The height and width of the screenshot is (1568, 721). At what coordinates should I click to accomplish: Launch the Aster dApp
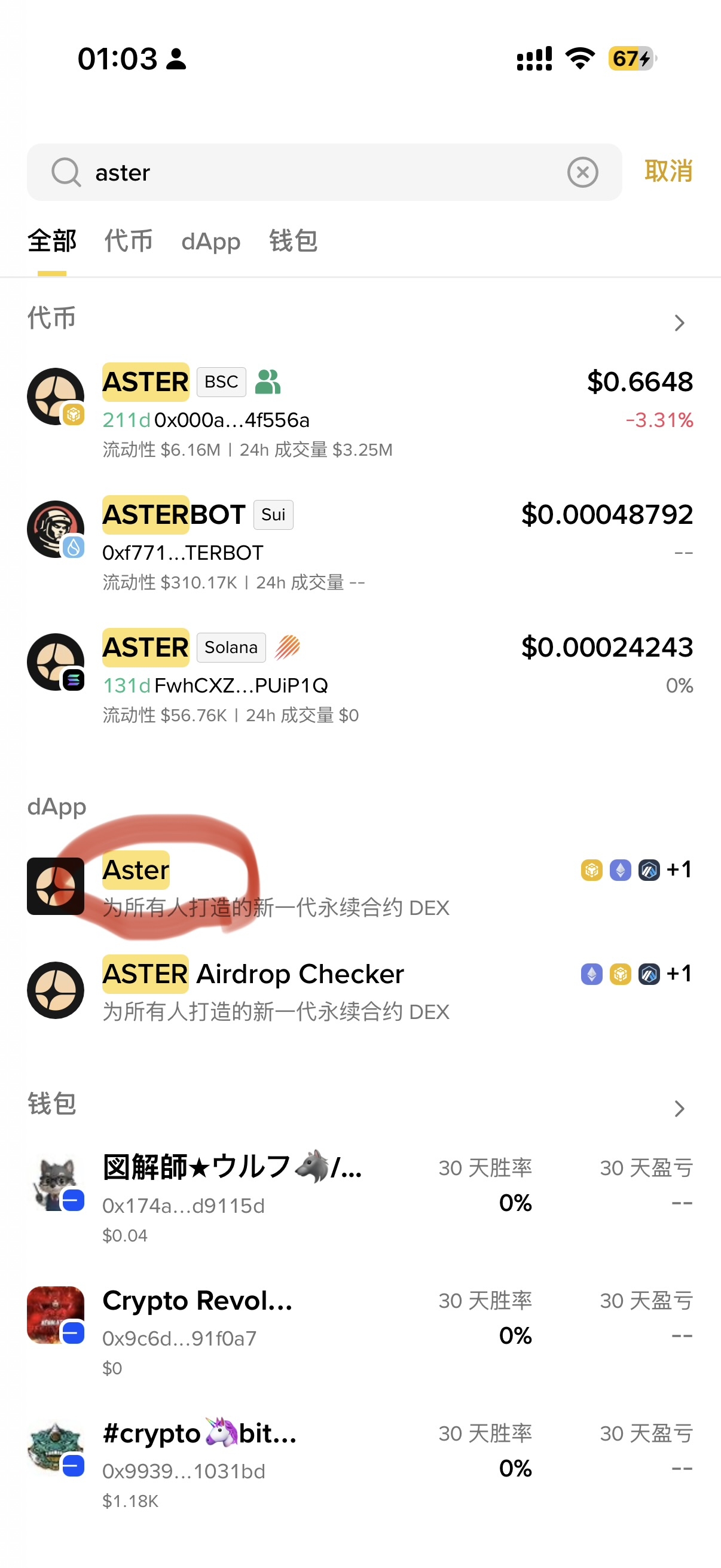tap(359, 886)
